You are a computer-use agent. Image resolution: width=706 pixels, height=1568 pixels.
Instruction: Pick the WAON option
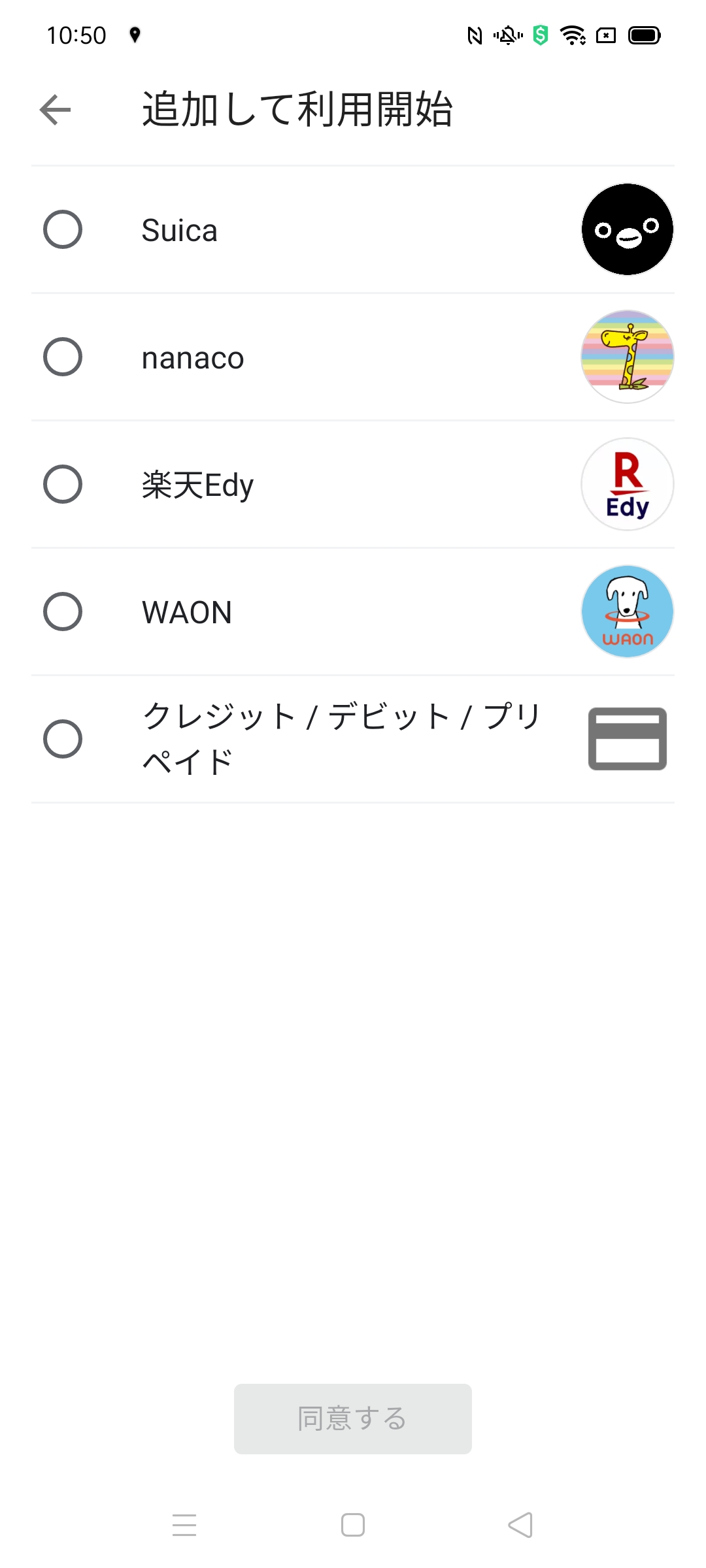(63, 612)
